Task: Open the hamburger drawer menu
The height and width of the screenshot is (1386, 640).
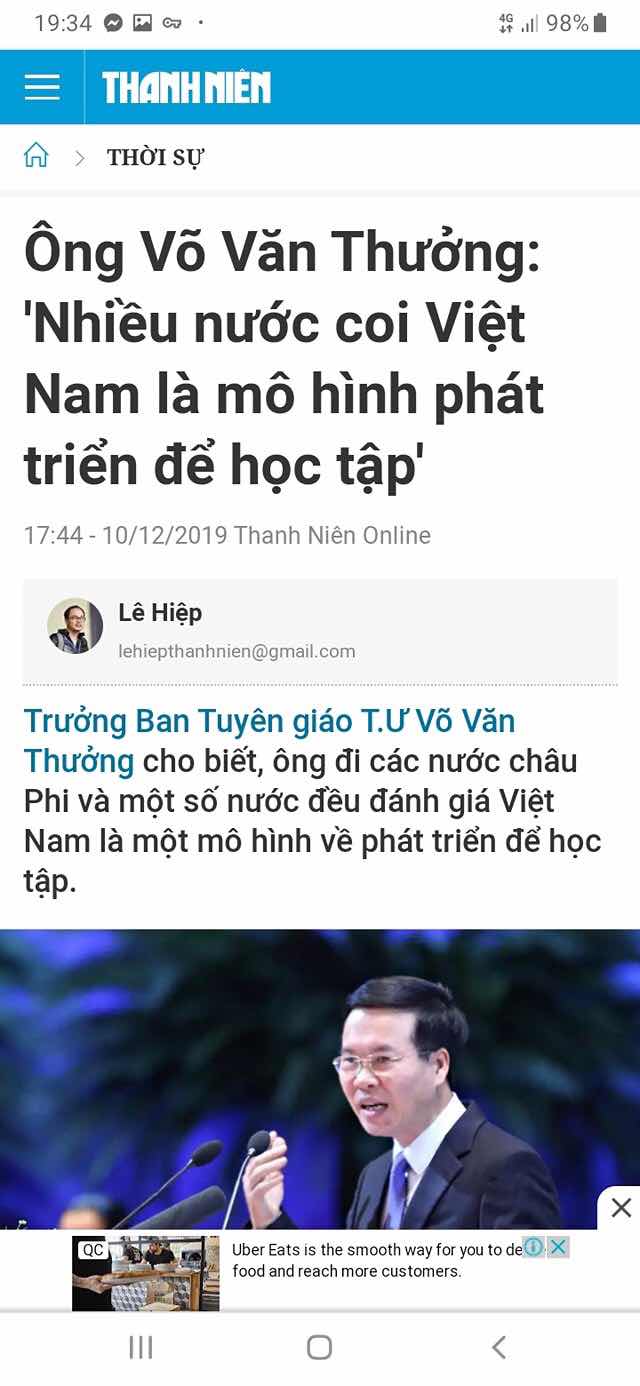Action: (42, 88)
